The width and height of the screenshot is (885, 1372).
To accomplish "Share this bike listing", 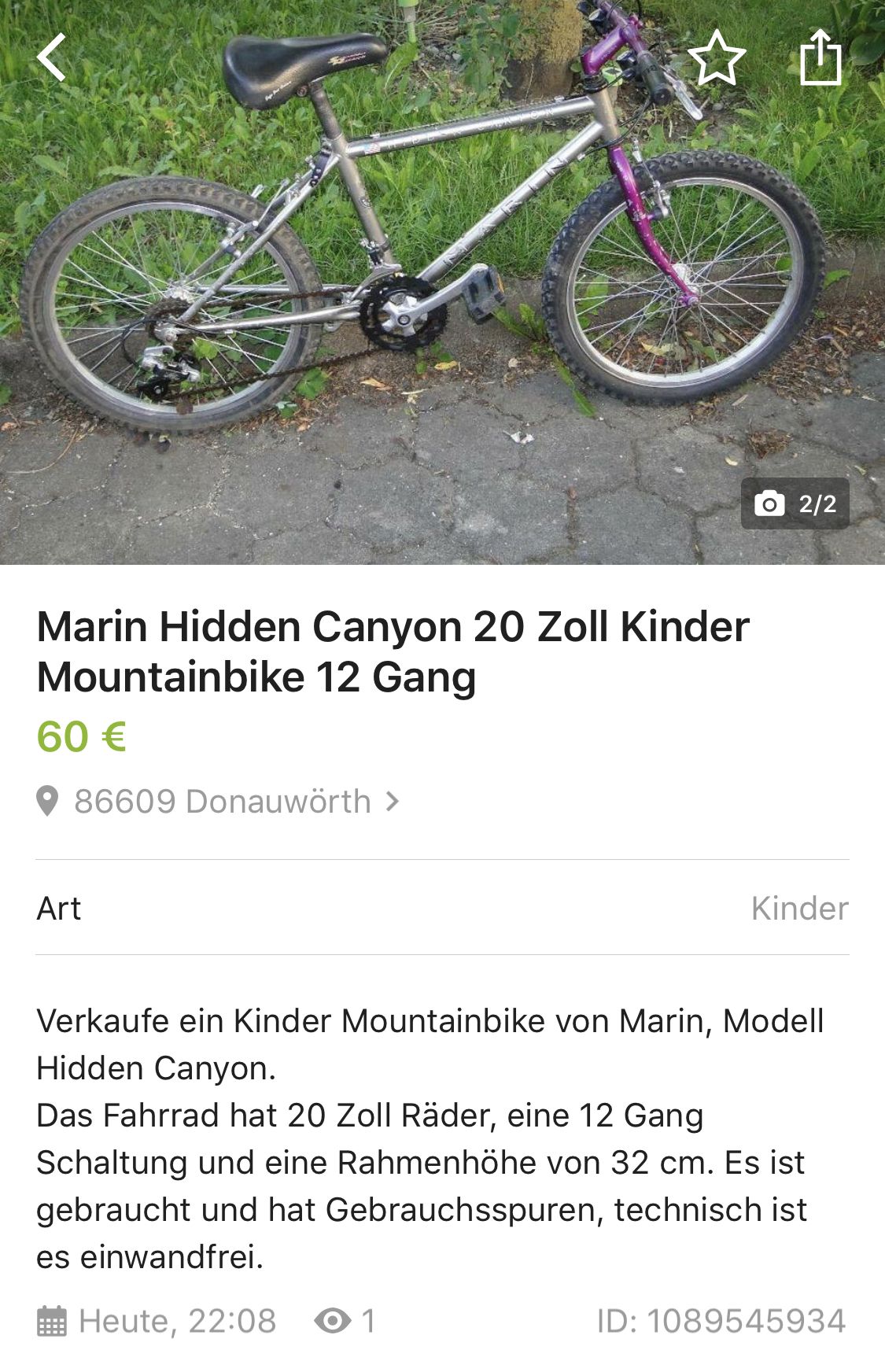I will tap(820, 57).
